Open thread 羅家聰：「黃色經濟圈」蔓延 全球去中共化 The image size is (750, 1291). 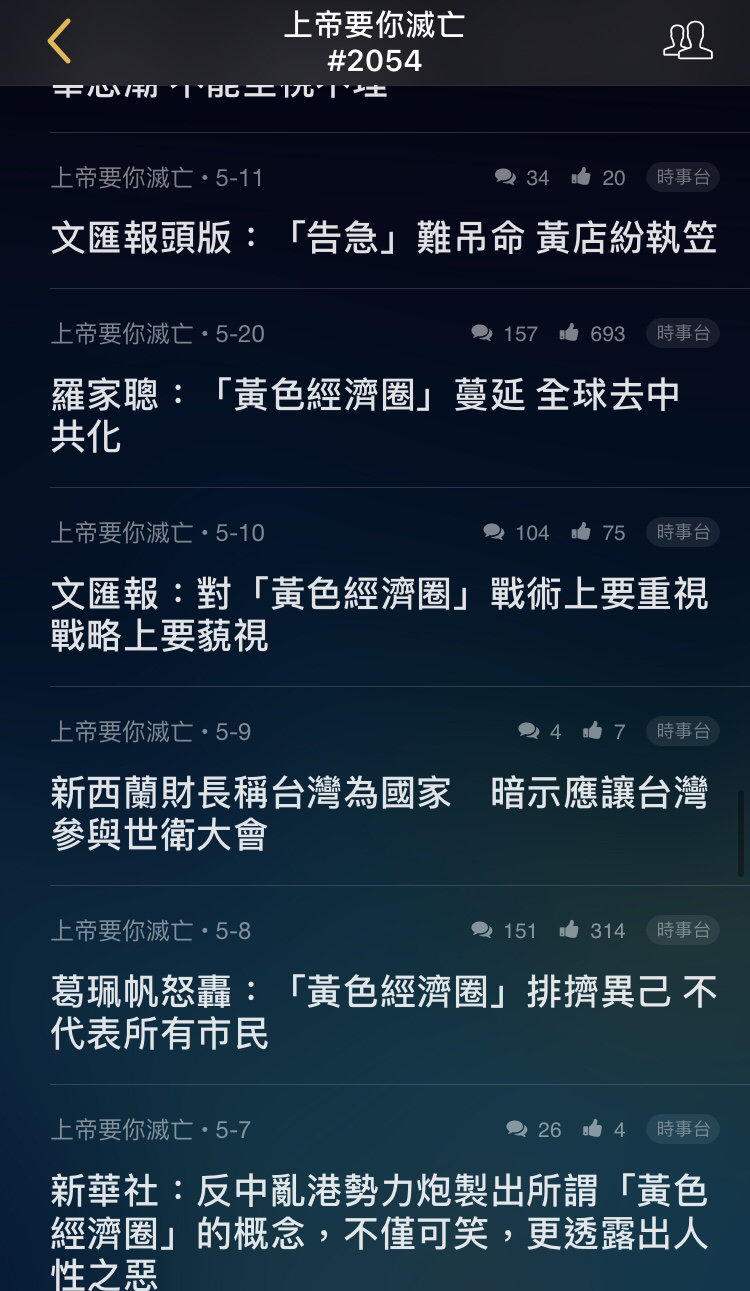366,416
